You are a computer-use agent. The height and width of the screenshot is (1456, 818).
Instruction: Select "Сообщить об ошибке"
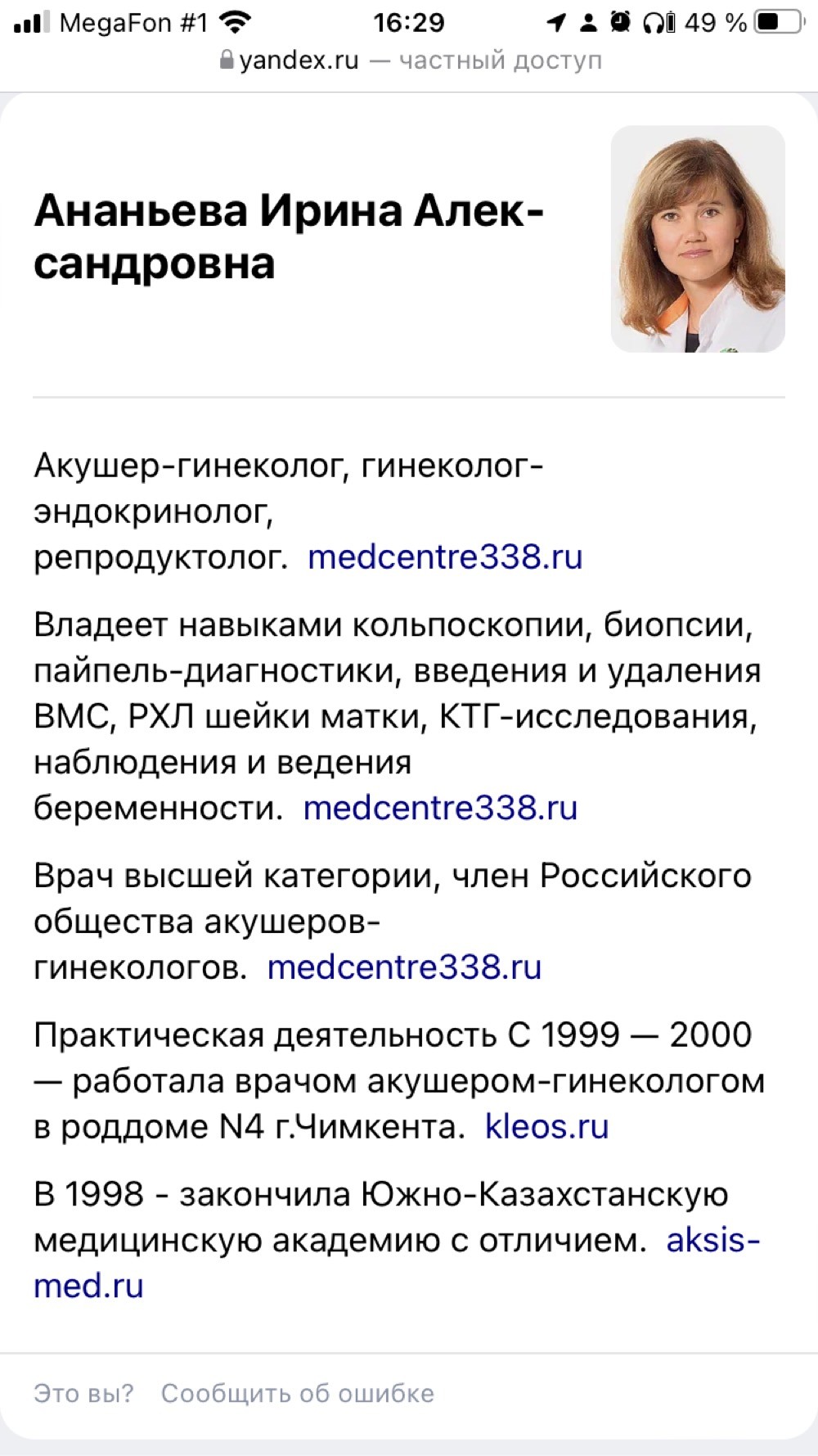pos(298,1393)
